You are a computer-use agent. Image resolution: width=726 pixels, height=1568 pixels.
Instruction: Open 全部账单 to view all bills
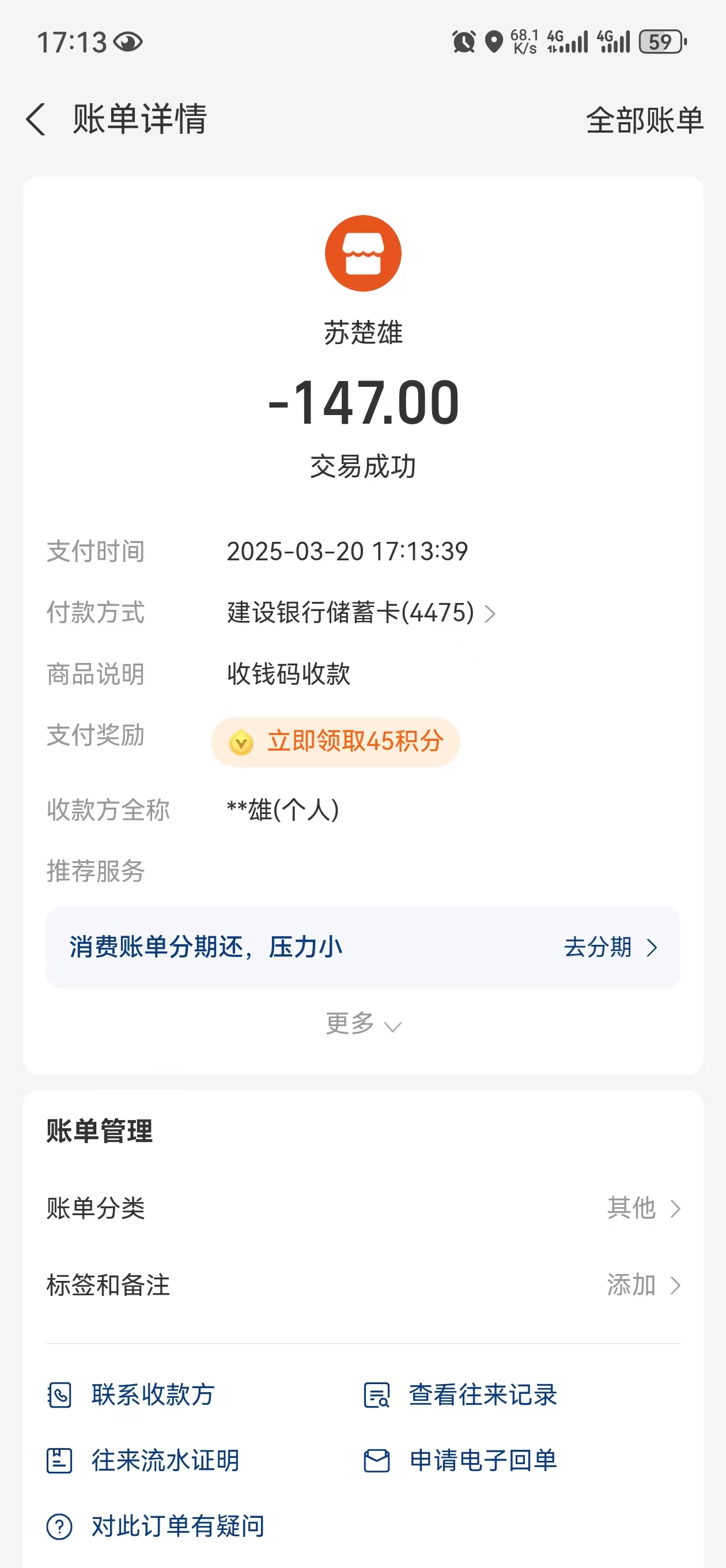click(x=644, y=120)
